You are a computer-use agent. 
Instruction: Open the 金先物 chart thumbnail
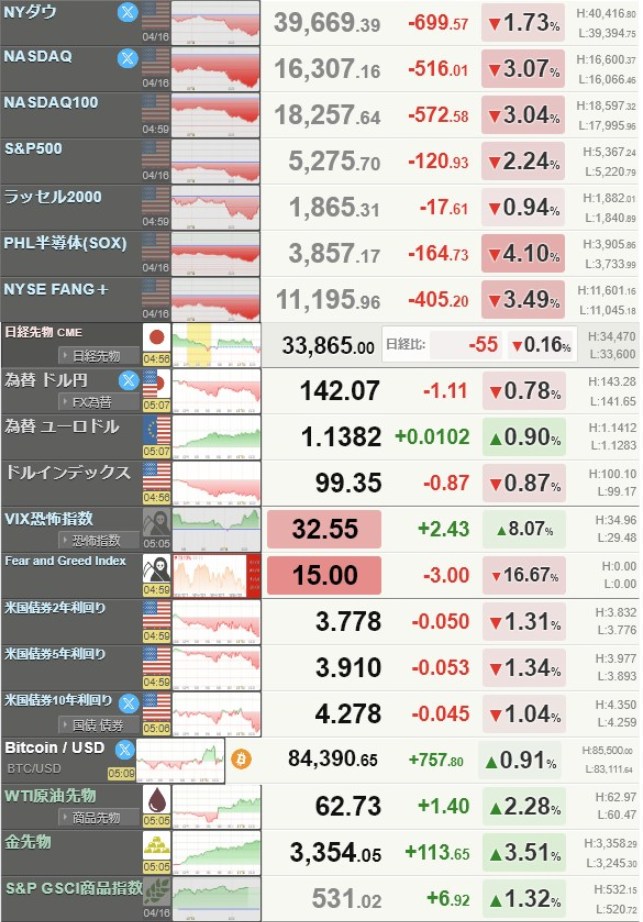coord(215,853)
